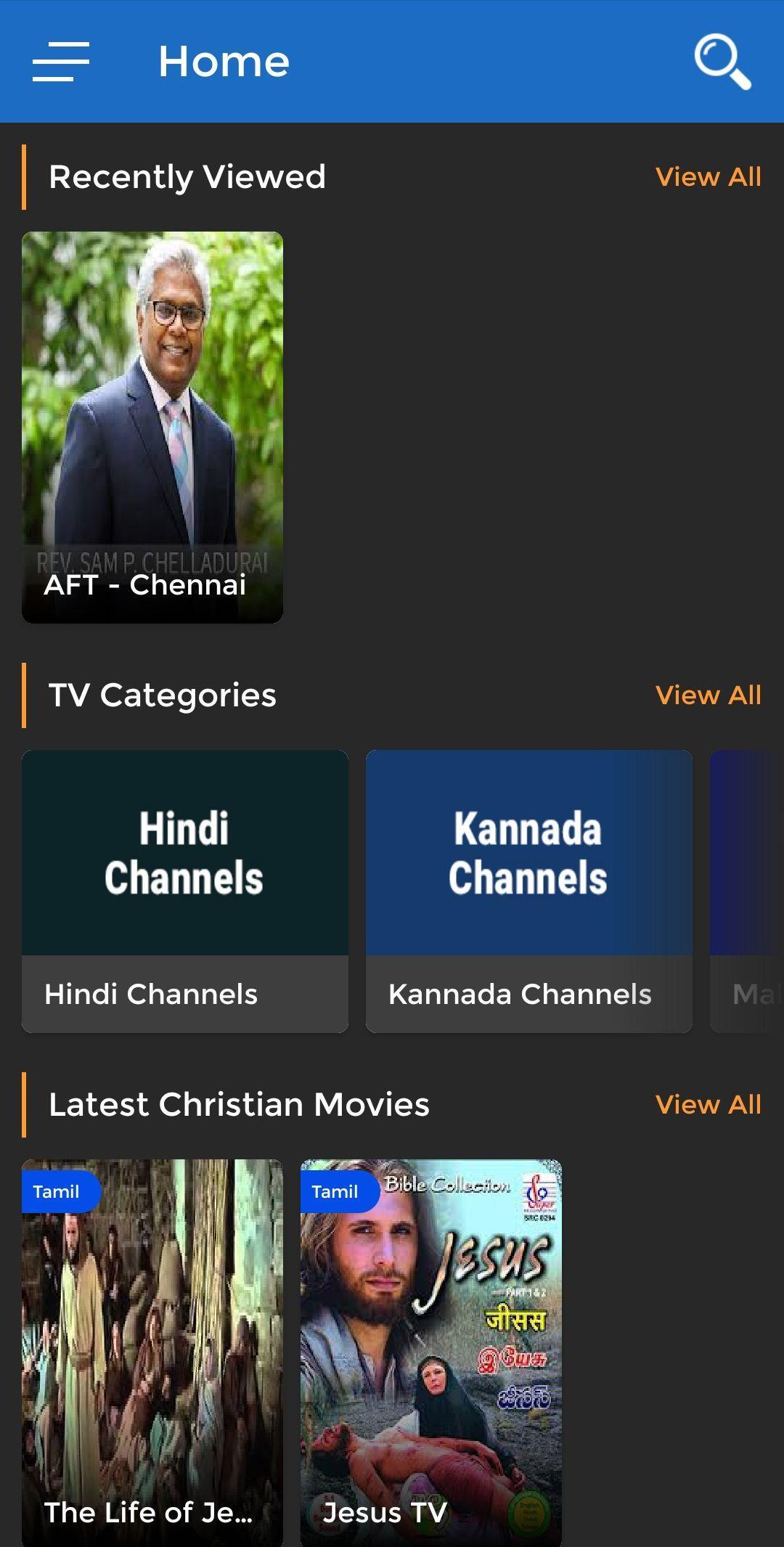
Task: Open the Hindi Channels category
Action: click(x=185, y=890)
